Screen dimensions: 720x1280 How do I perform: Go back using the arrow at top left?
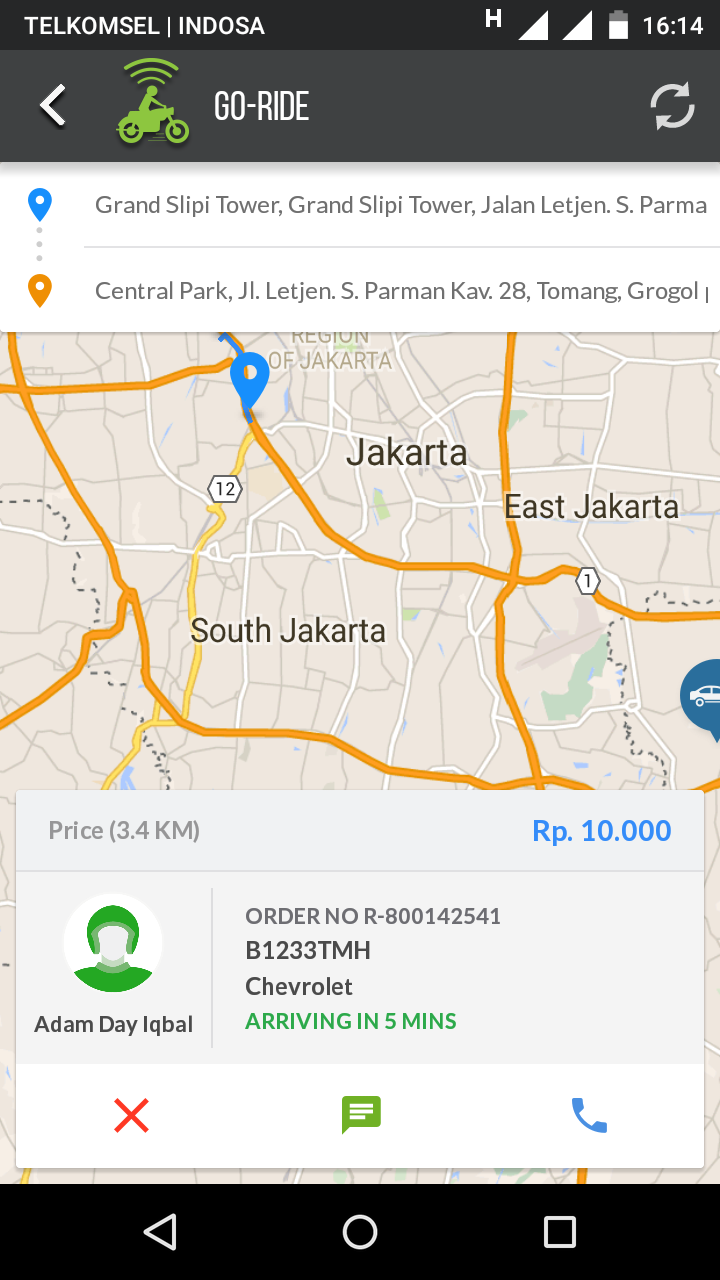(x=50, y=103)
